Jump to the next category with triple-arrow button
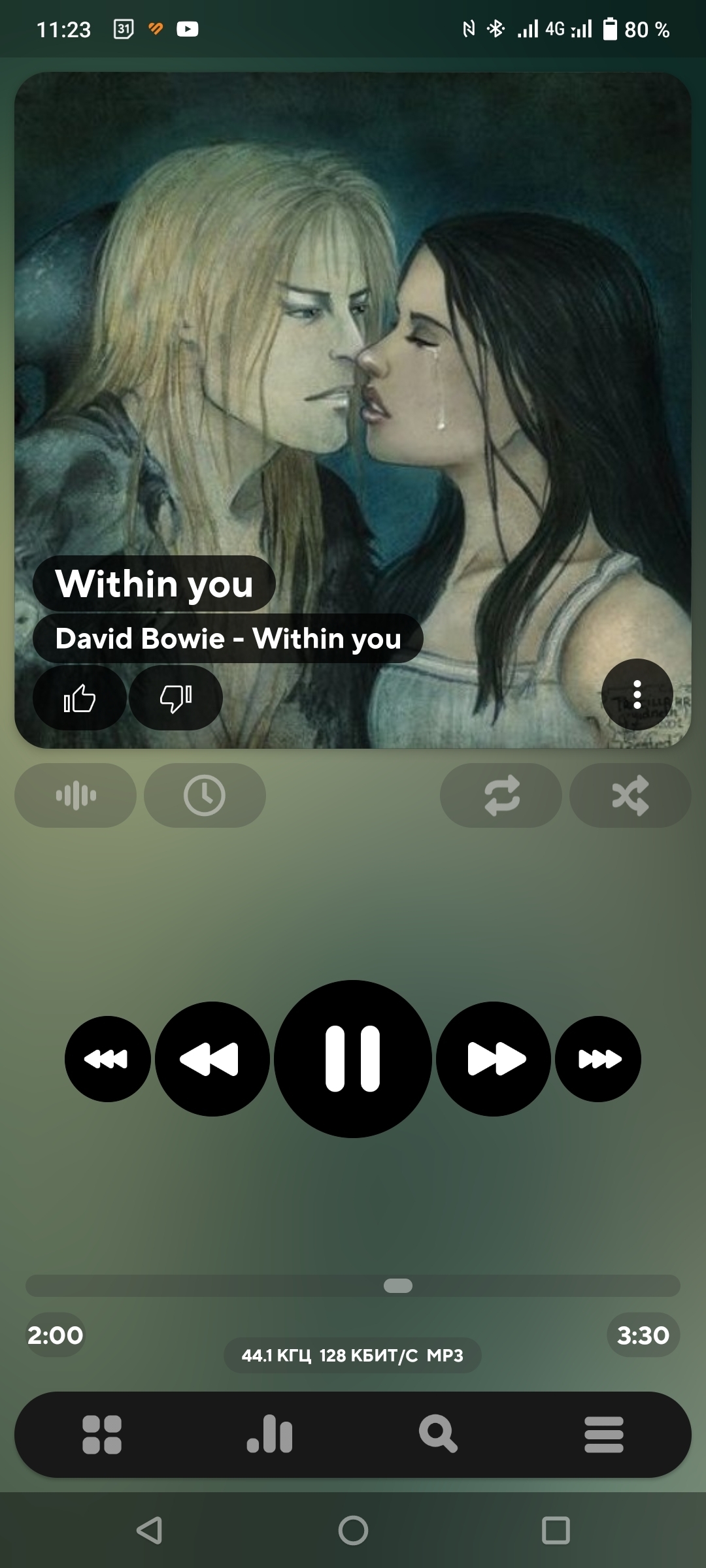The height and width of the screenshot is (1568, 706). (598, 1058)
